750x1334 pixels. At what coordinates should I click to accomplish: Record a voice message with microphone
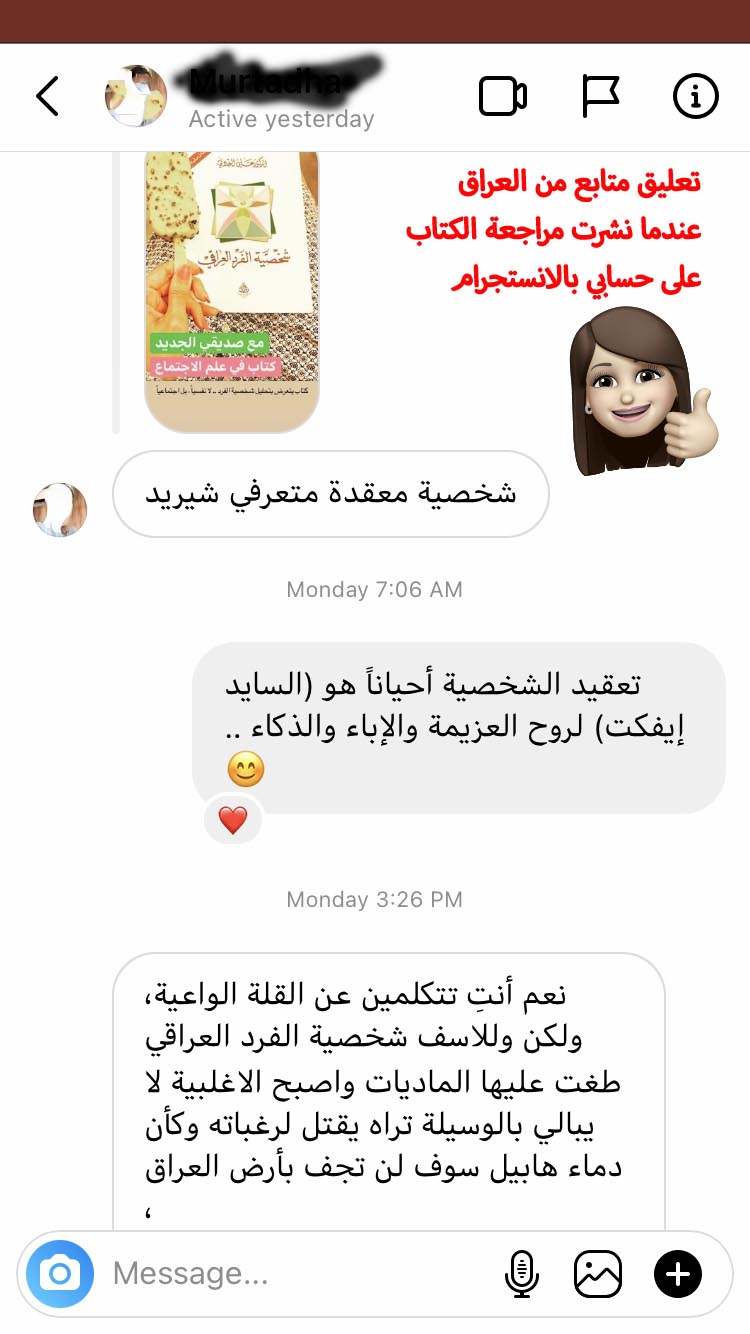tap(521, 1274)
